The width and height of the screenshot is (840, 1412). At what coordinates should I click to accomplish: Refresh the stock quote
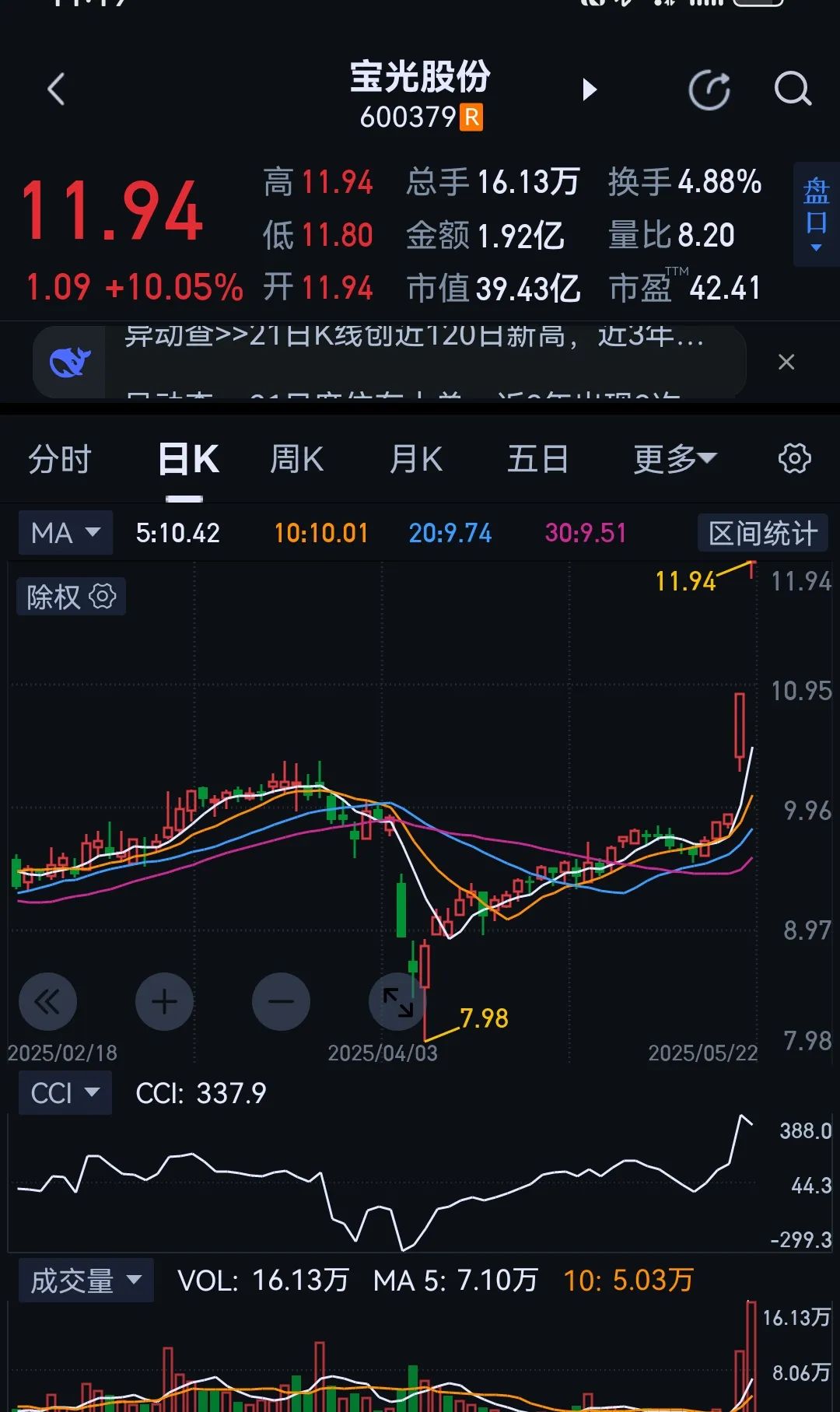pyautogui.click(x=709, y=89)
